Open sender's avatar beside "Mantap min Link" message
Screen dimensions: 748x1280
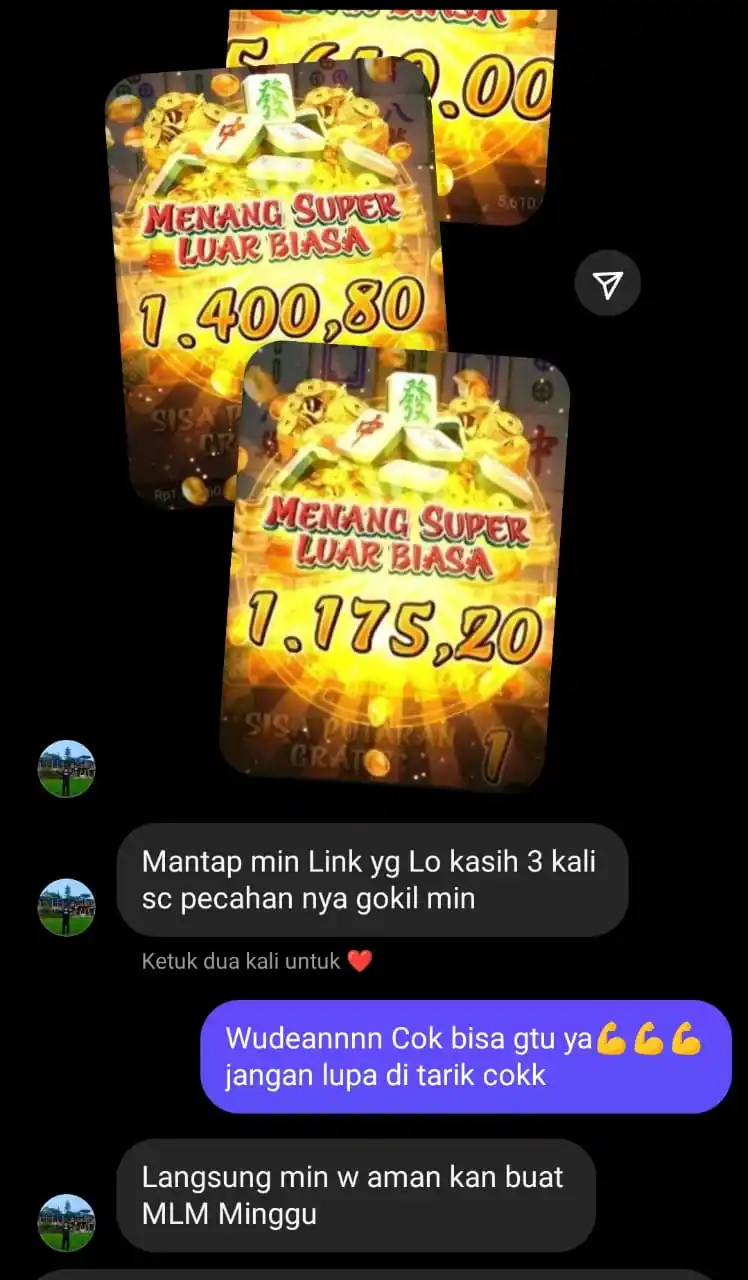coord(66,907)
